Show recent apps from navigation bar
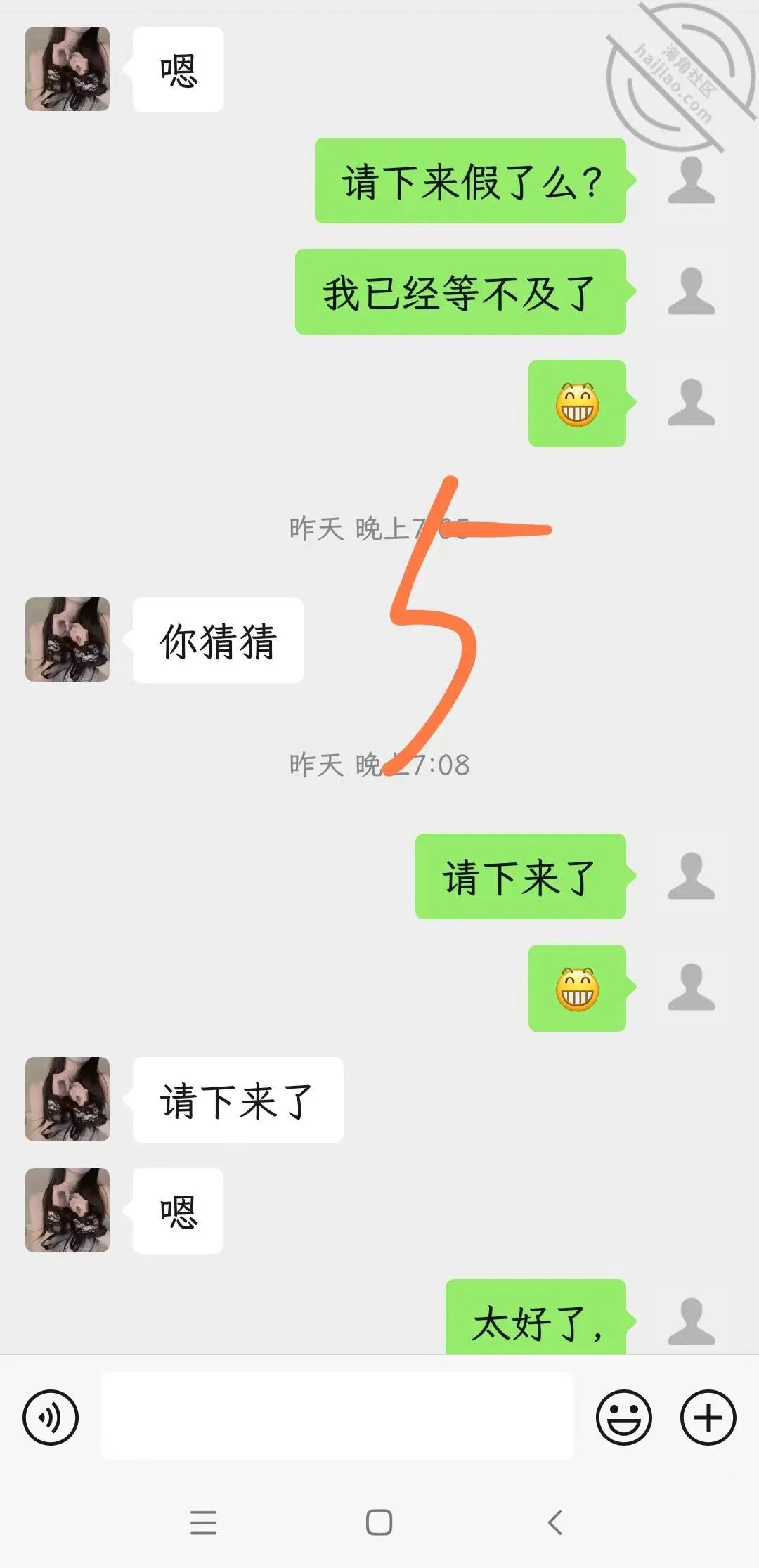Image resolution: width=759 pixels, height=1568 pixels. pyautogui.click(x=204, y=1522)
